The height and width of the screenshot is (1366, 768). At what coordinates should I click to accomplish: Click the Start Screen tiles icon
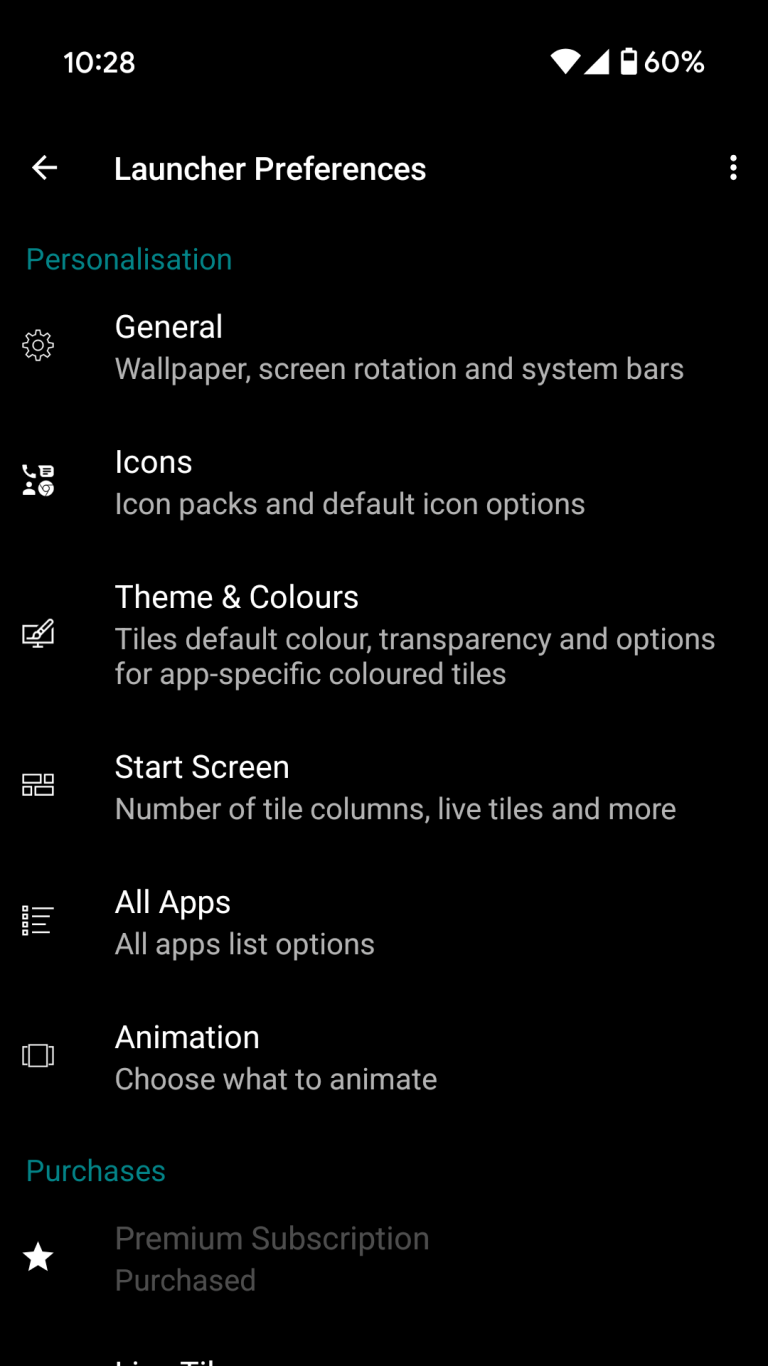37,785
